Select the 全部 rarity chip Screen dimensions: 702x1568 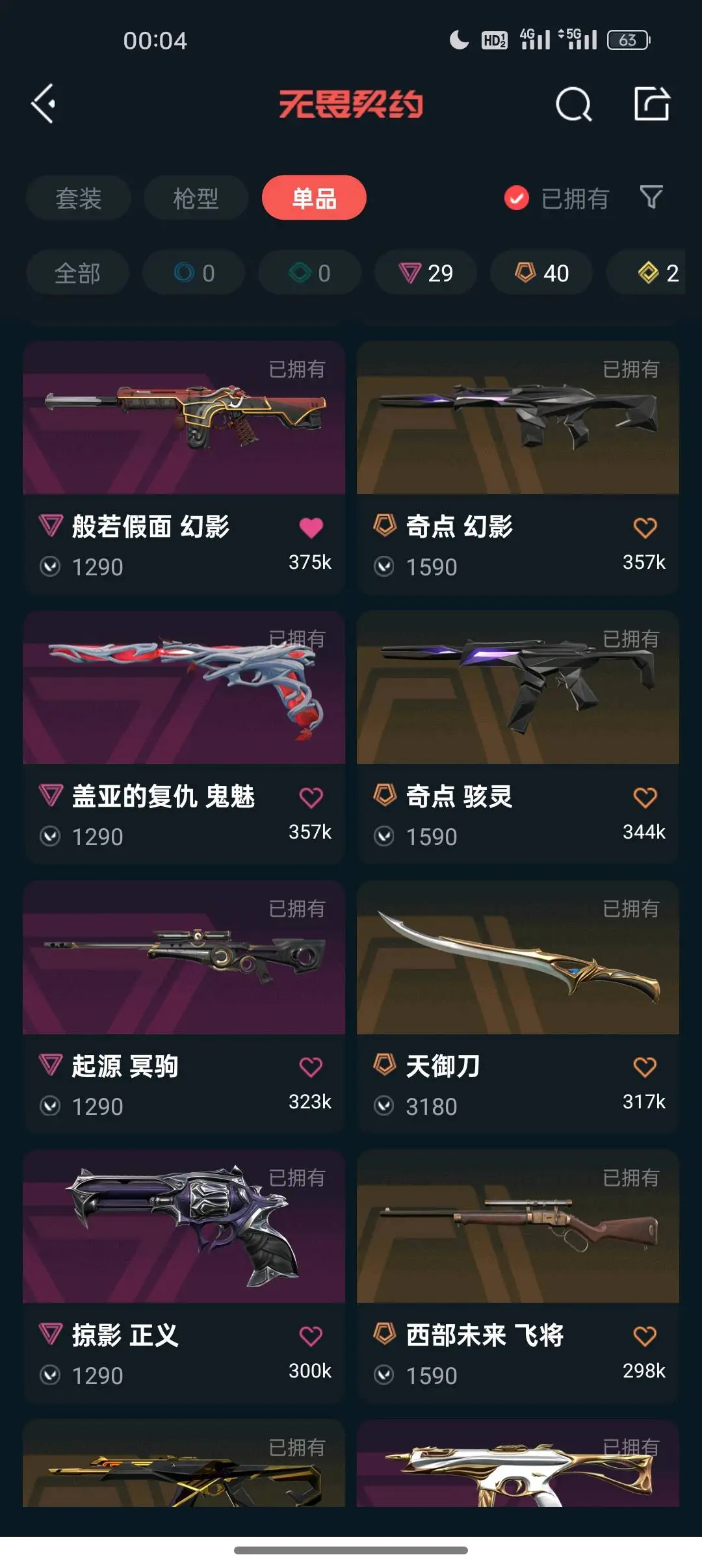pyautogui.click(x=77, y=273)
